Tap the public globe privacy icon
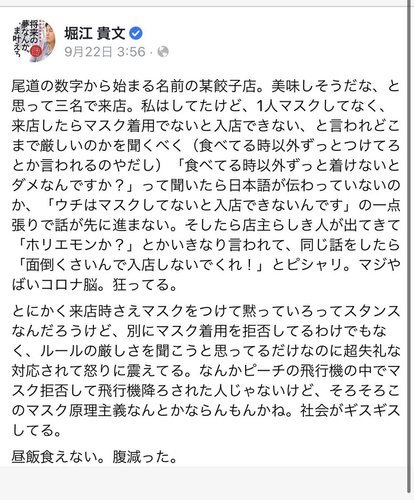The width and height of the screenshot is (414, 500). click(163, 52)
